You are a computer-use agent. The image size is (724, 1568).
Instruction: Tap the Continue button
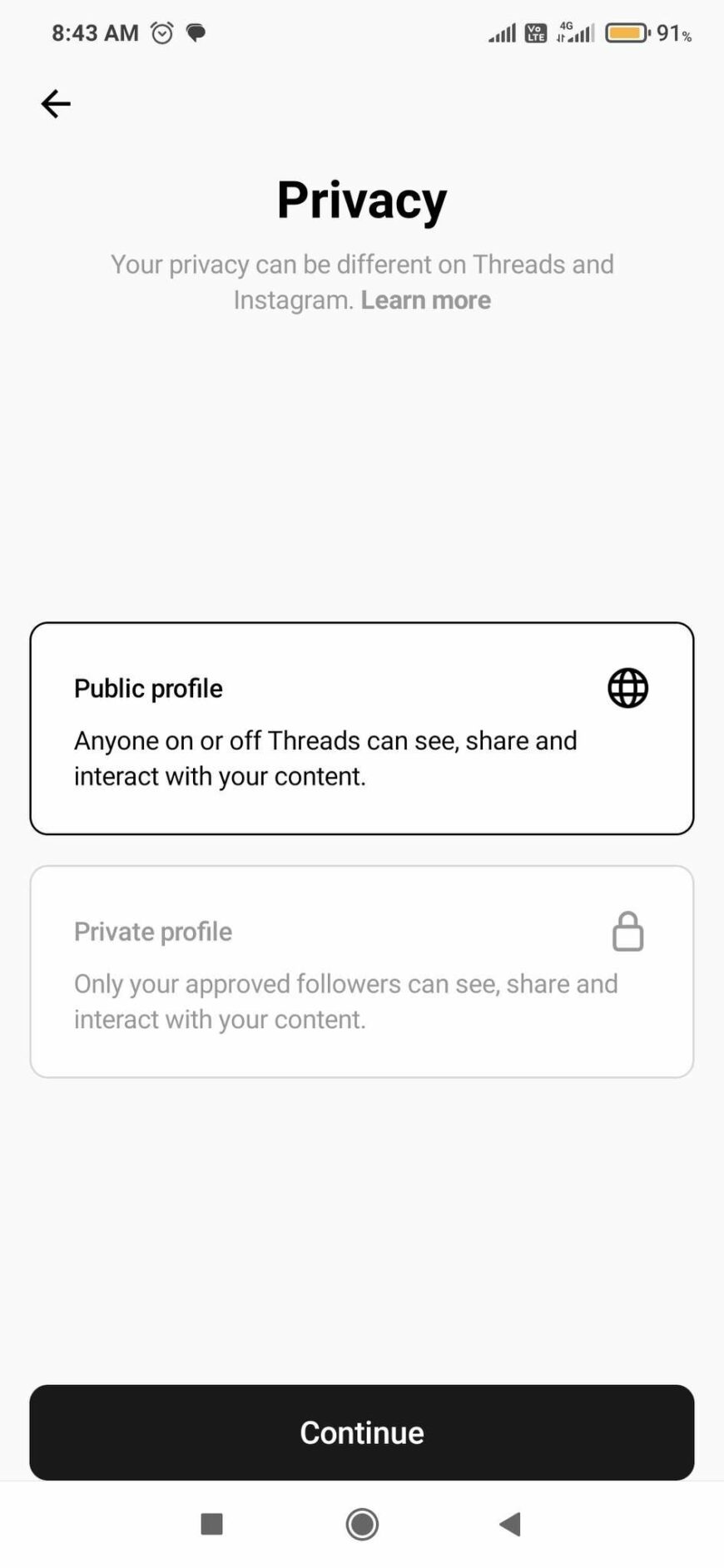click(x=362, y=1432)
